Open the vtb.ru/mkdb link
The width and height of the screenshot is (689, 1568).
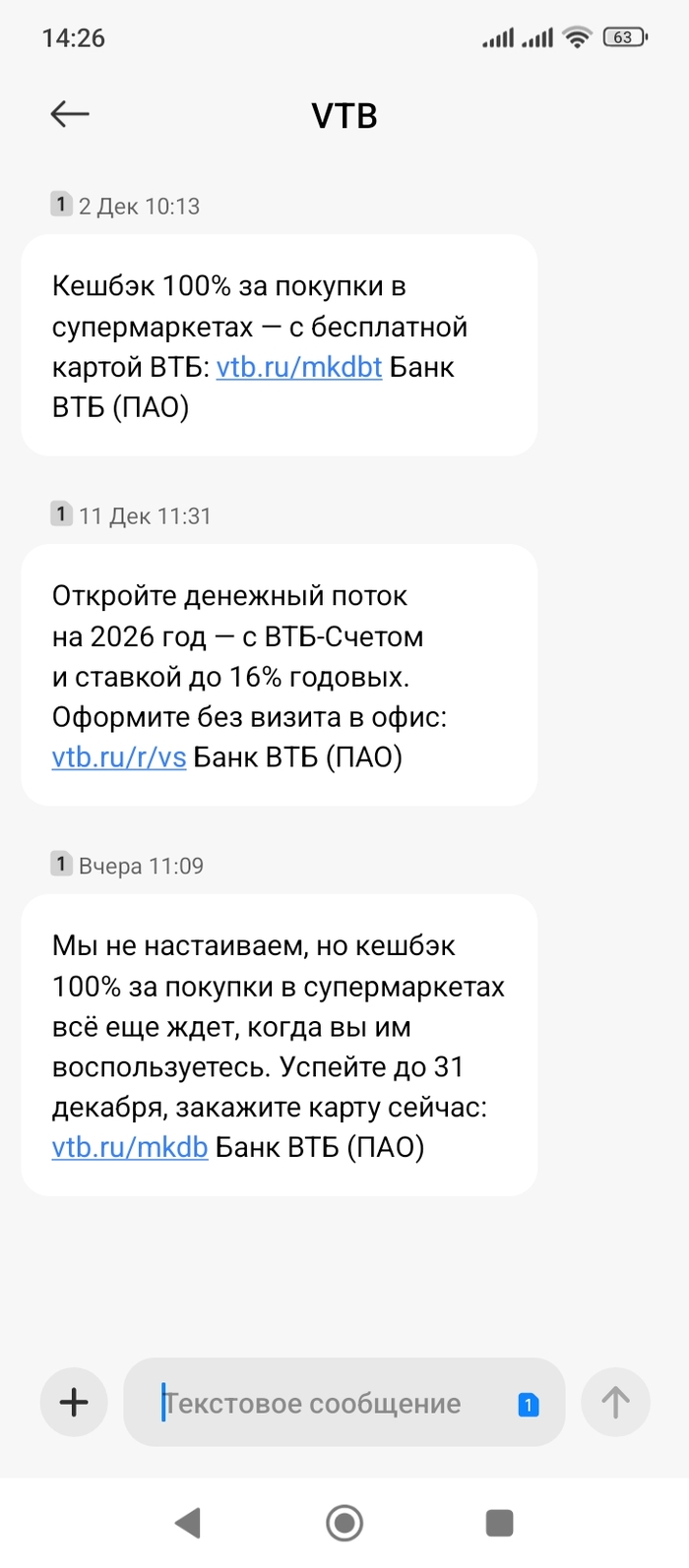click(129, 1147)
